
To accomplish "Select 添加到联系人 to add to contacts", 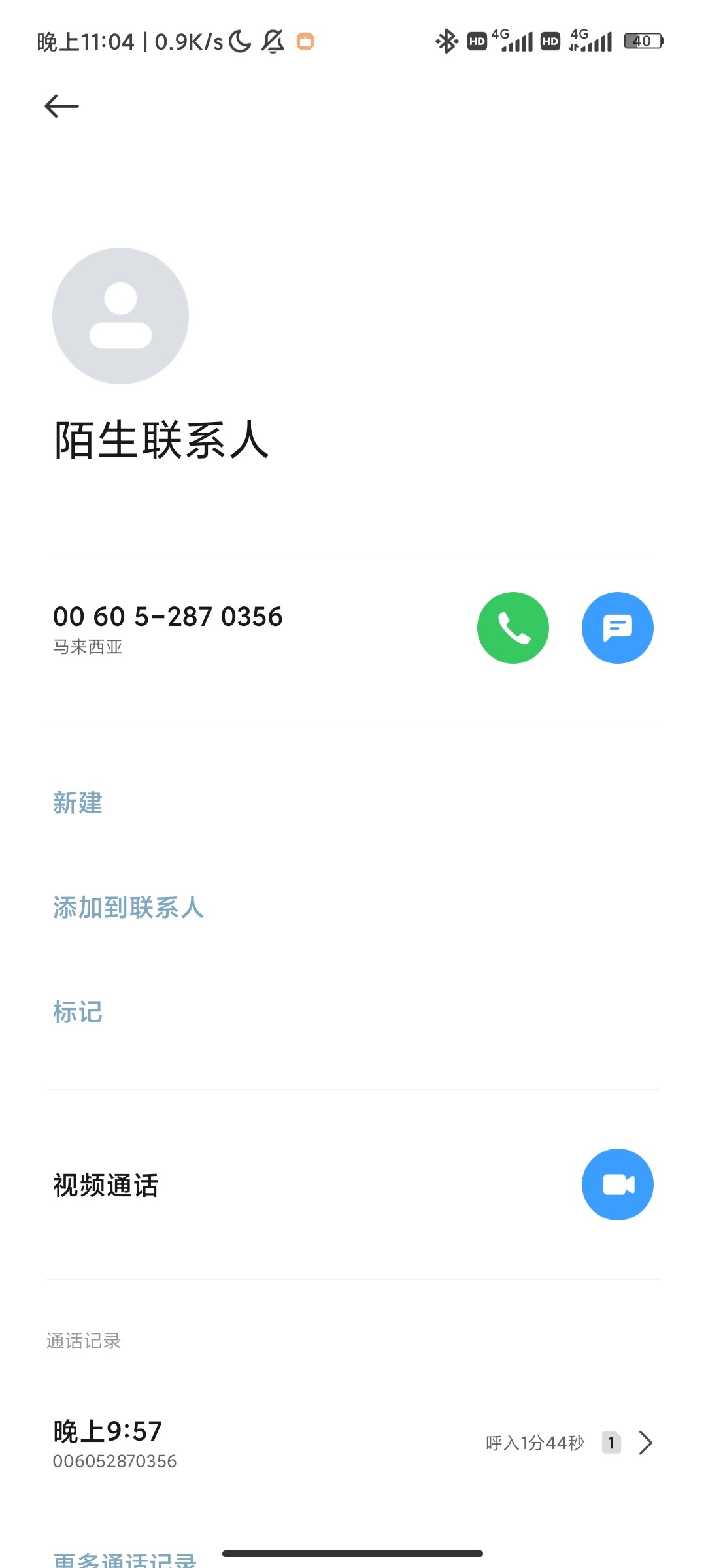I will point(128,907).
